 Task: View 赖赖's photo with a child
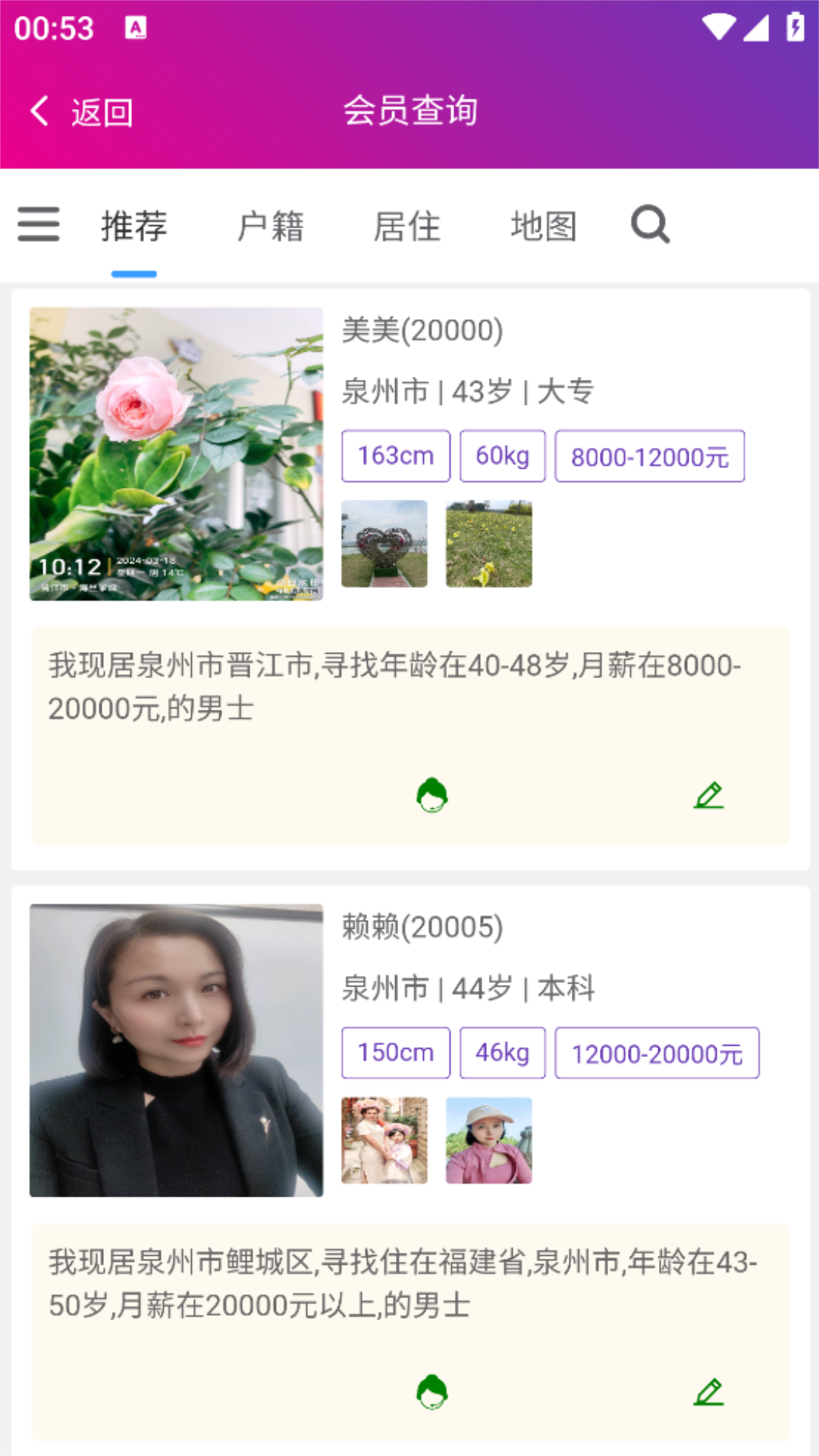[384, 1141]
